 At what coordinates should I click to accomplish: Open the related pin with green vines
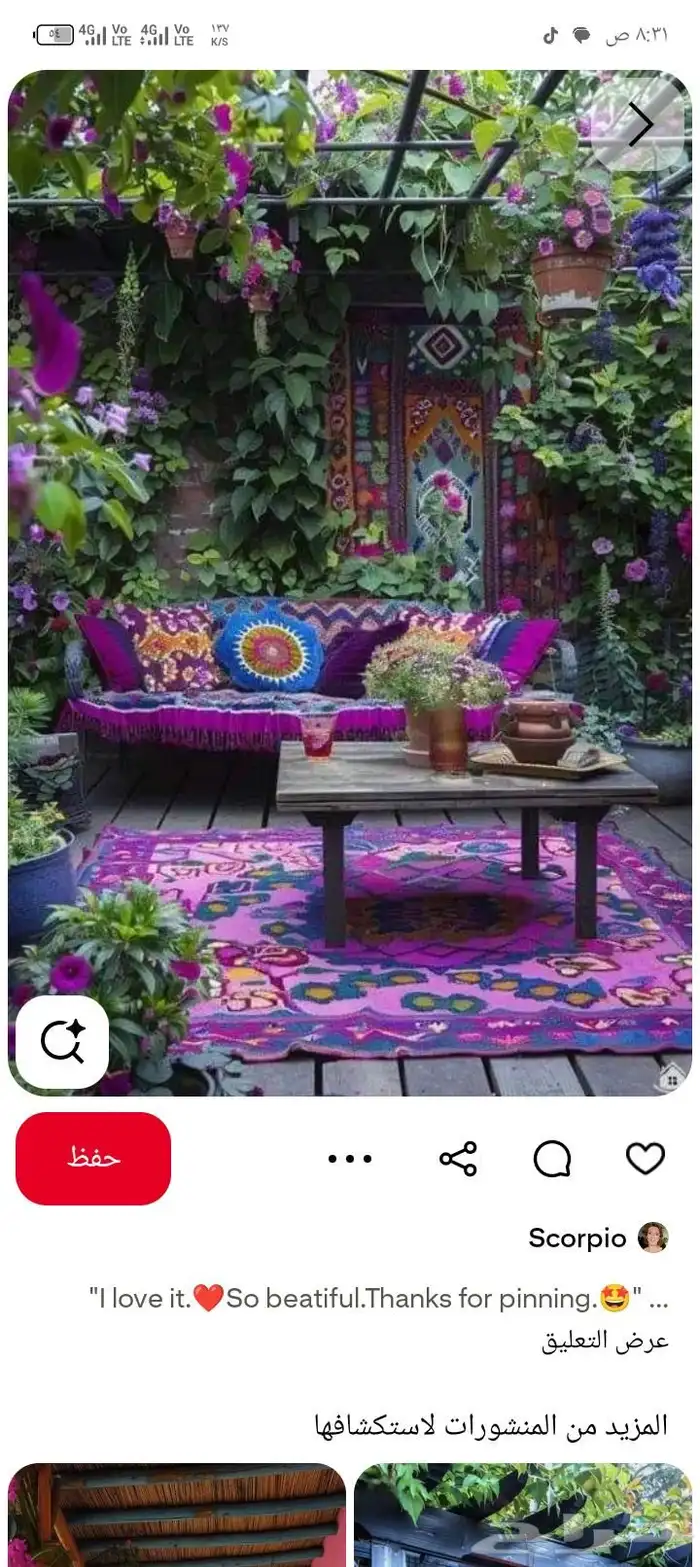(x=523, y=1515)
